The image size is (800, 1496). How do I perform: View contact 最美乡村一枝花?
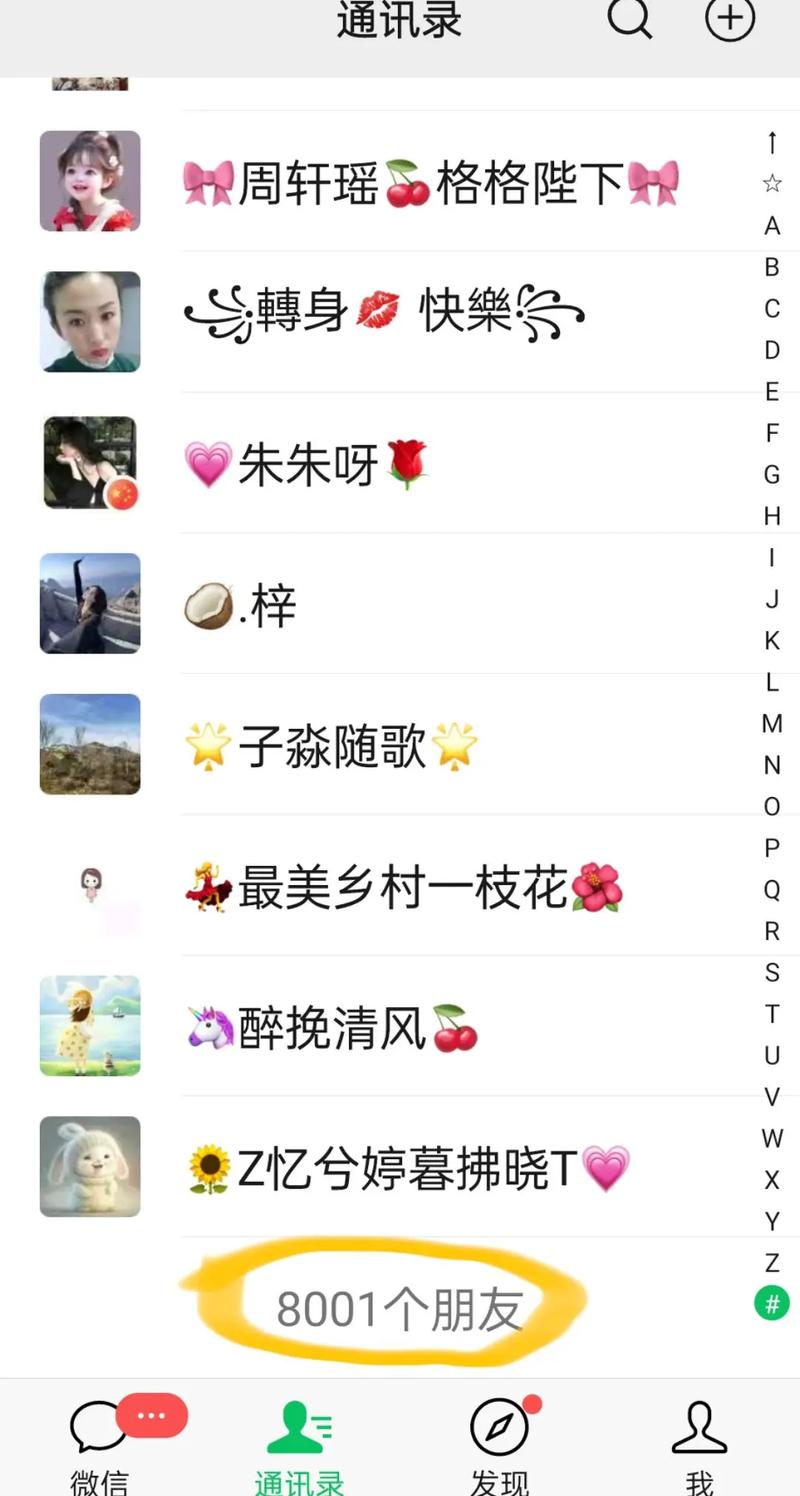[x=405, y=887]
